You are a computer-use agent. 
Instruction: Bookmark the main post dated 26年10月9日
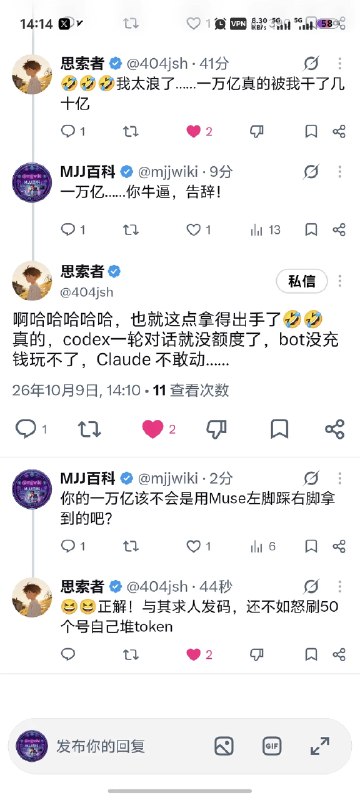click(279, 429)
